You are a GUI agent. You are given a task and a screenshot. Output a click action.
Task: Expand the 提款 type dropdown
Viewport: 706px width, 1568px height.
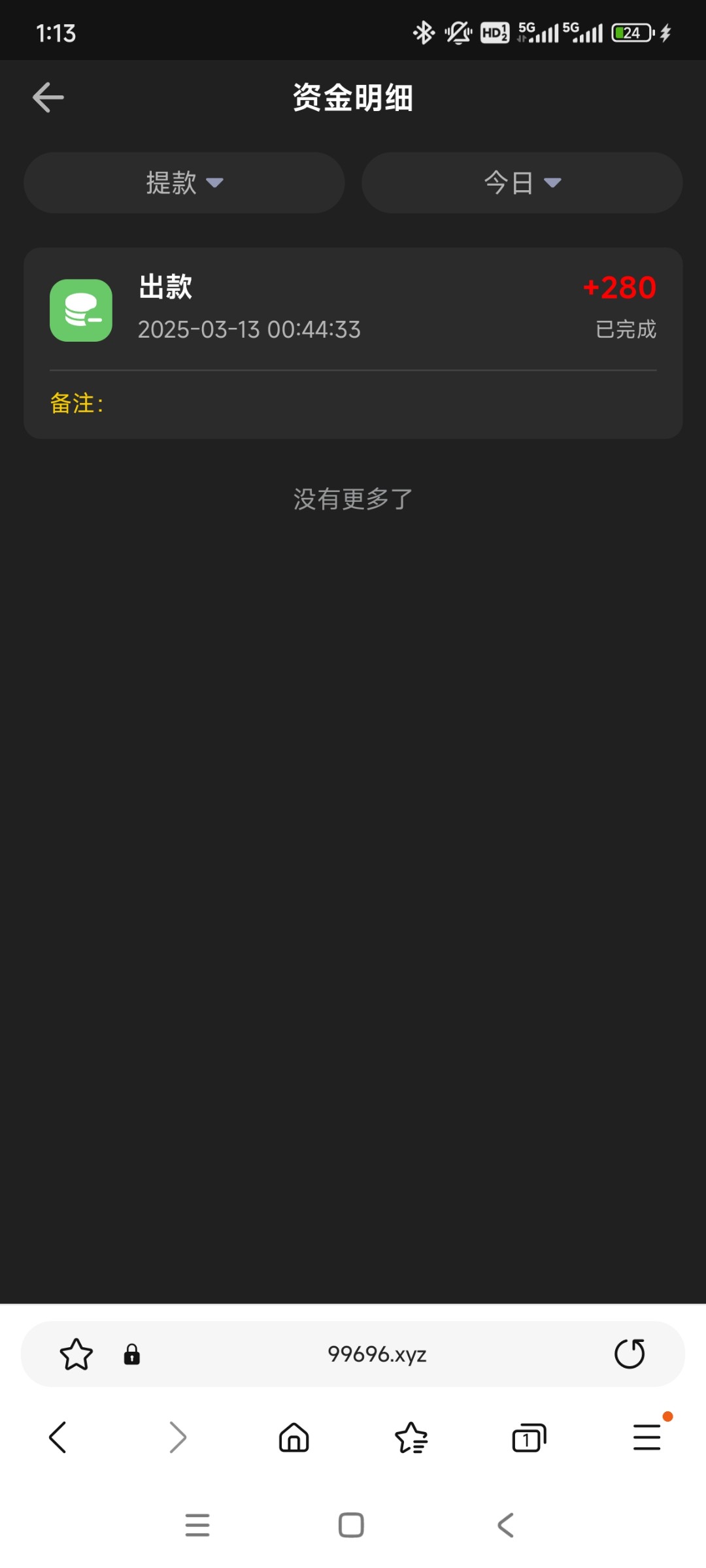coord(184,183)
